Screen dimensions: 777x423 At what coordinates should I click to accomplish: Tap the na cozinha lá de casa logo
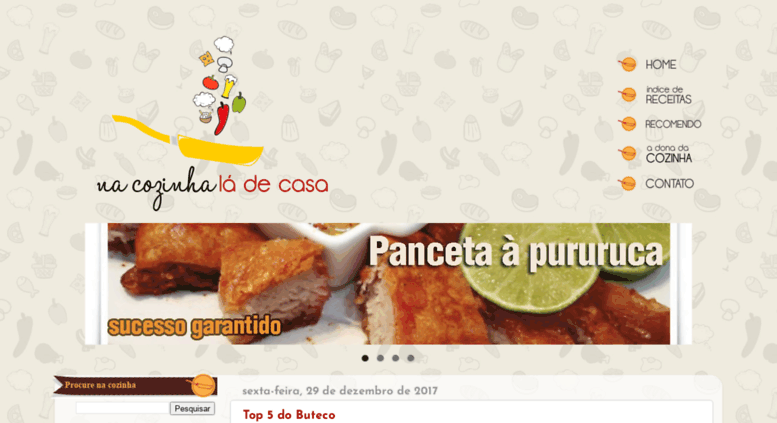point(212,125)
